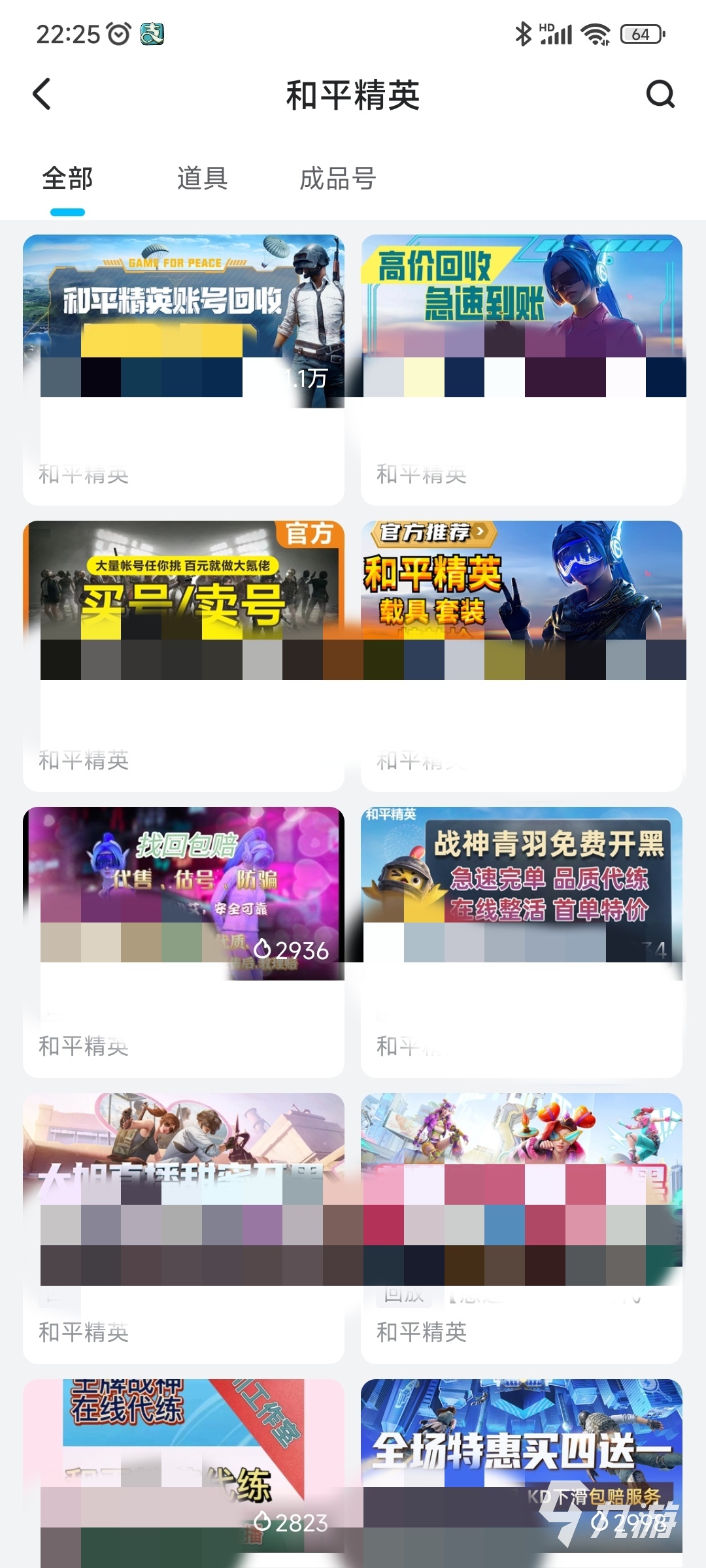Switch to the 道具 tab
Image resolution: width=706 pixels, height=1568 pixels.
(x=202, y=178)
